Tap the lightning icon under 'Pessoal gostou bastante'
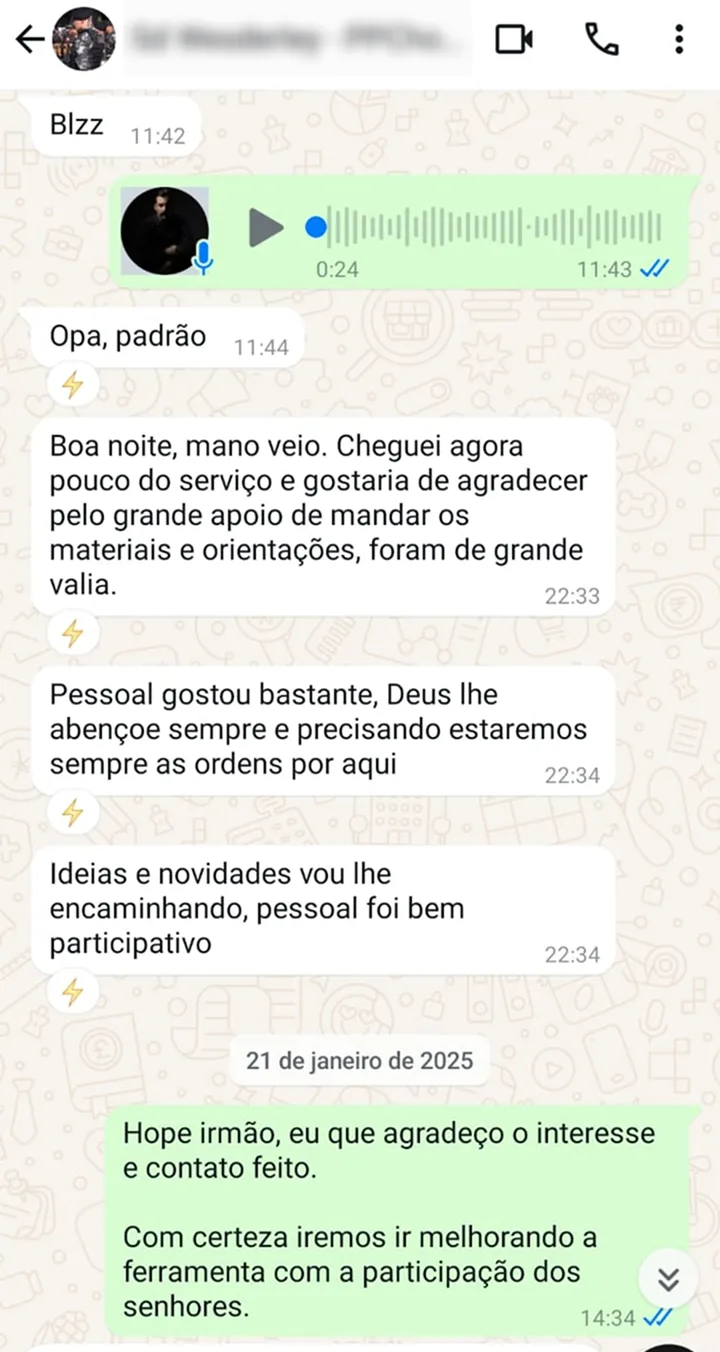720x1352 pixels. tap(72, 813)
